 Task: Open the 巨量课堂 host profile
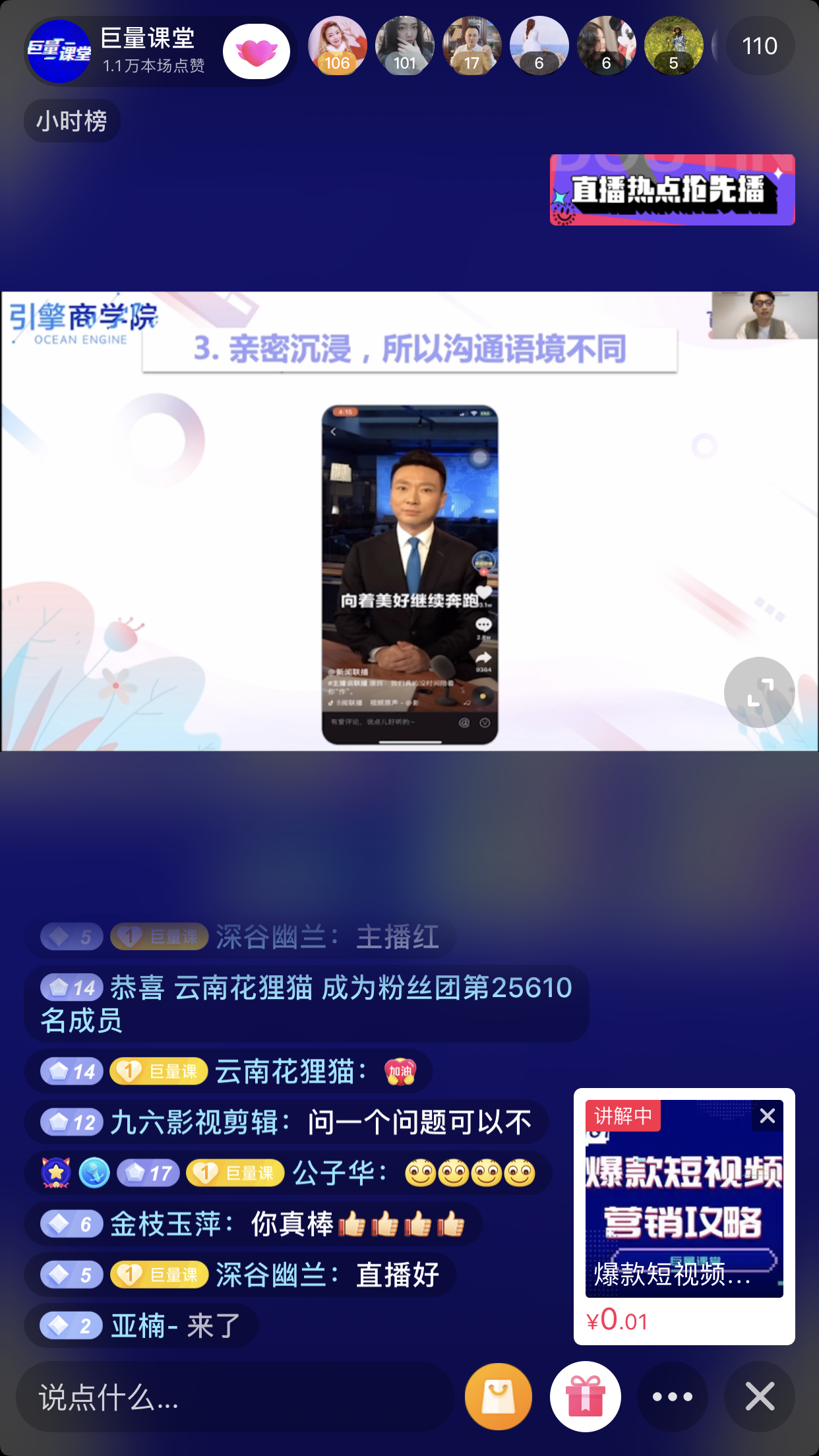[59, 51]
